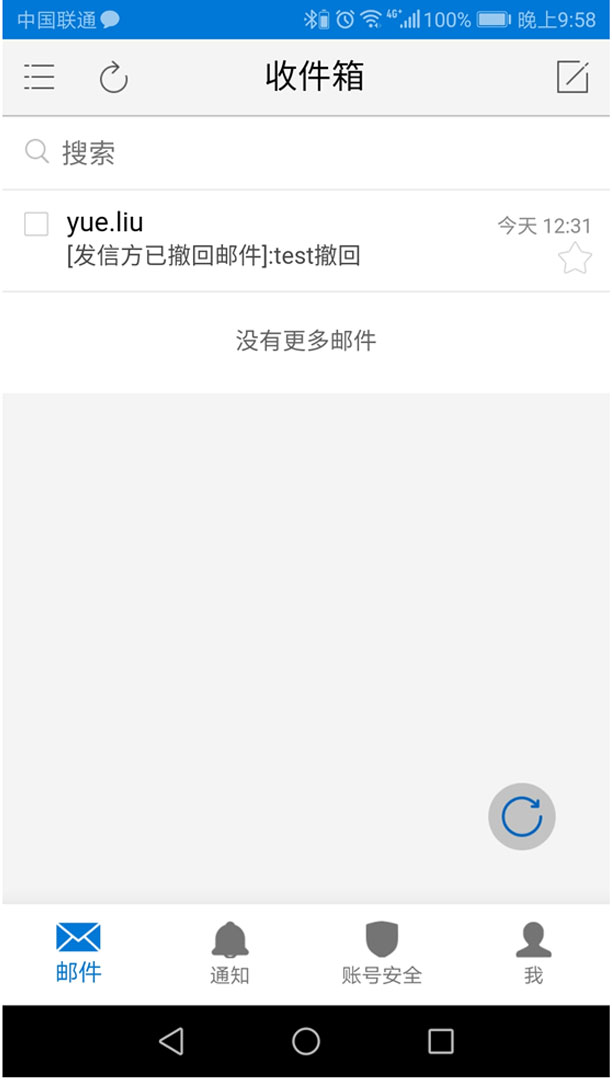Go to the home screen
The image size is (612, 1080).
click(x=306, y=1041)
